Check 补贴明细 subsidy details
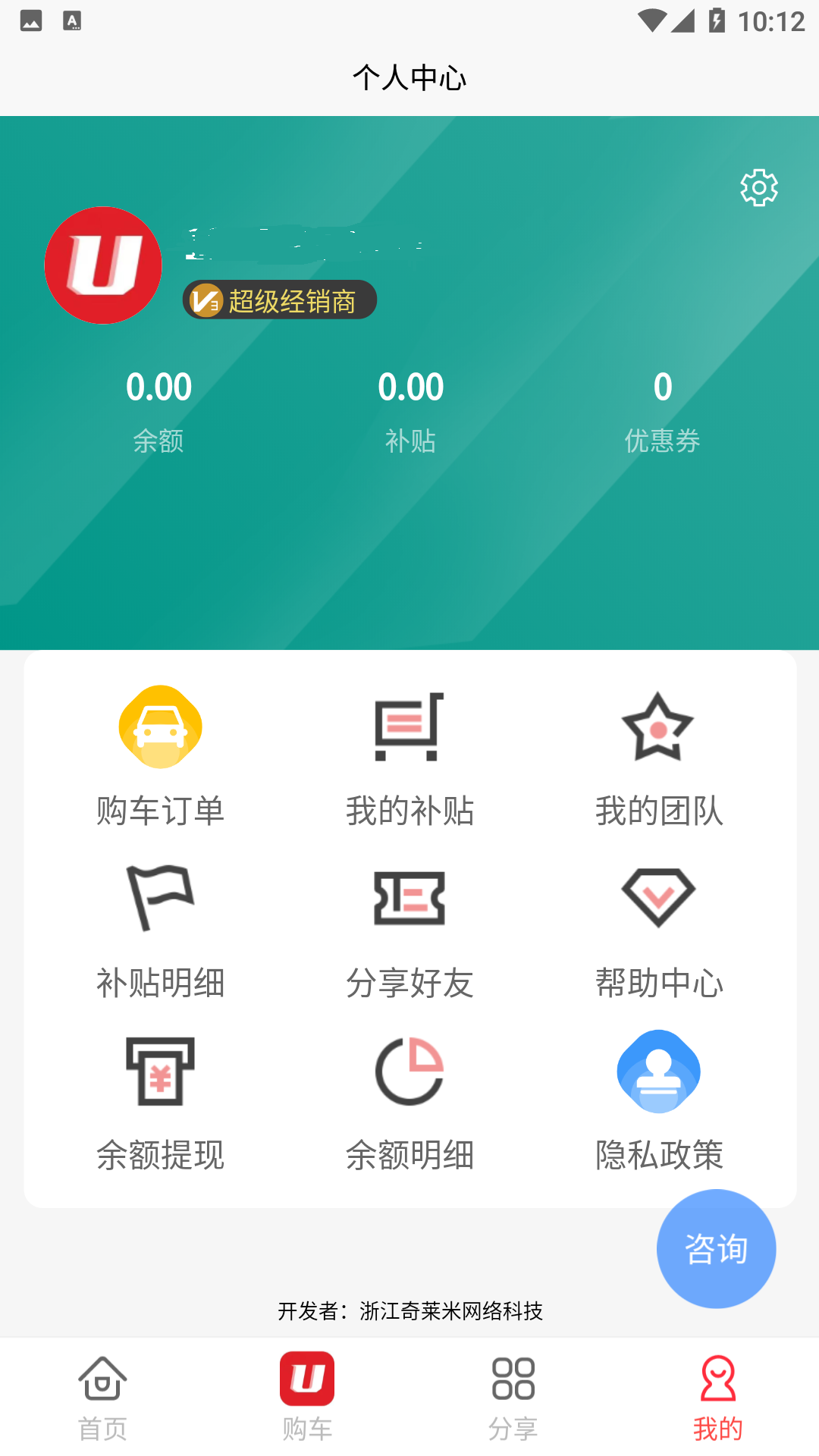The image size is (819, 1456). pyautogui.click(x=161, y=930)
